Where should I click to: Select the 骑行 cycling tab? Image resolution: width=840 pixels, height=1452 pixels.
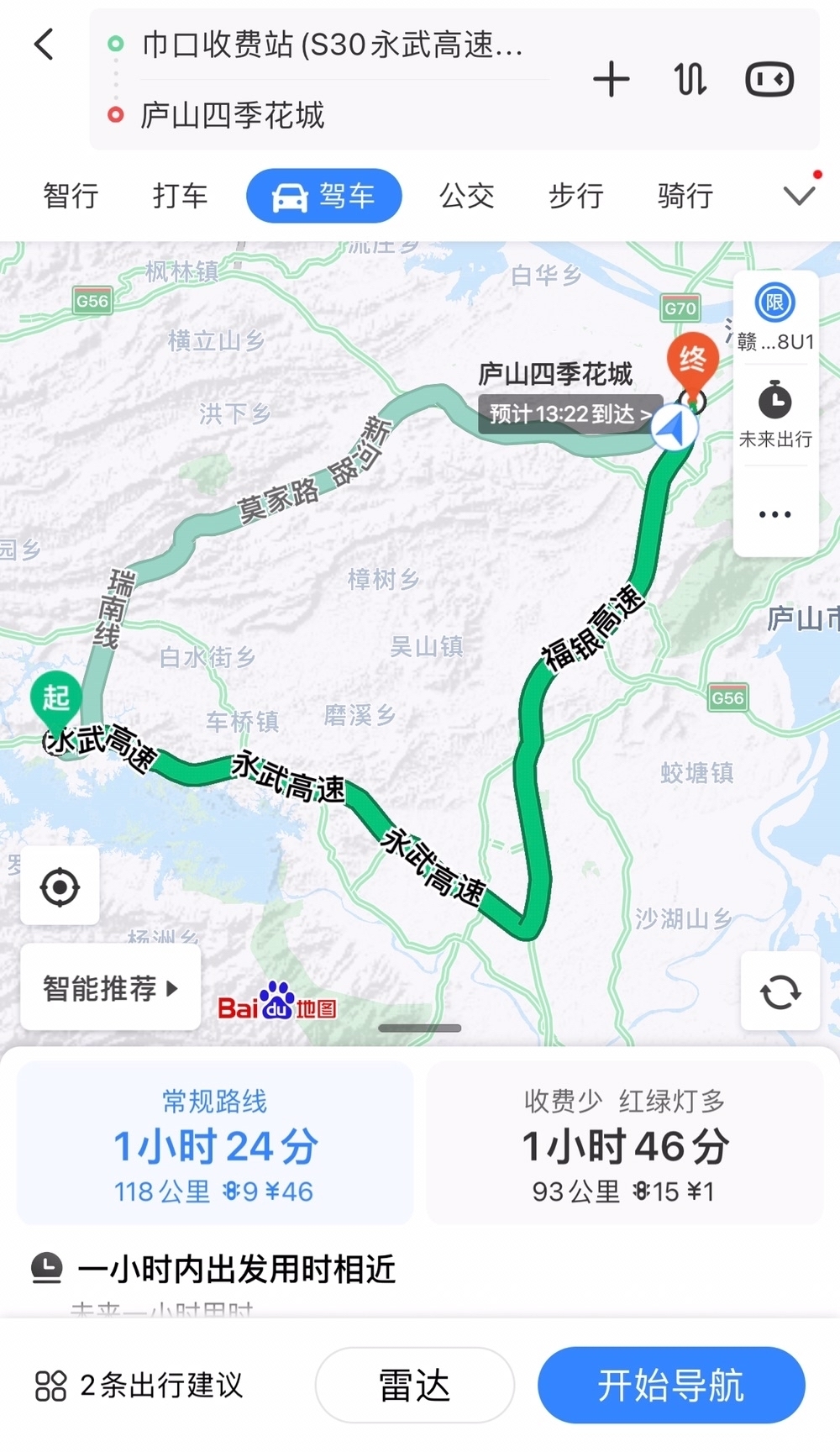pos(685,196)
